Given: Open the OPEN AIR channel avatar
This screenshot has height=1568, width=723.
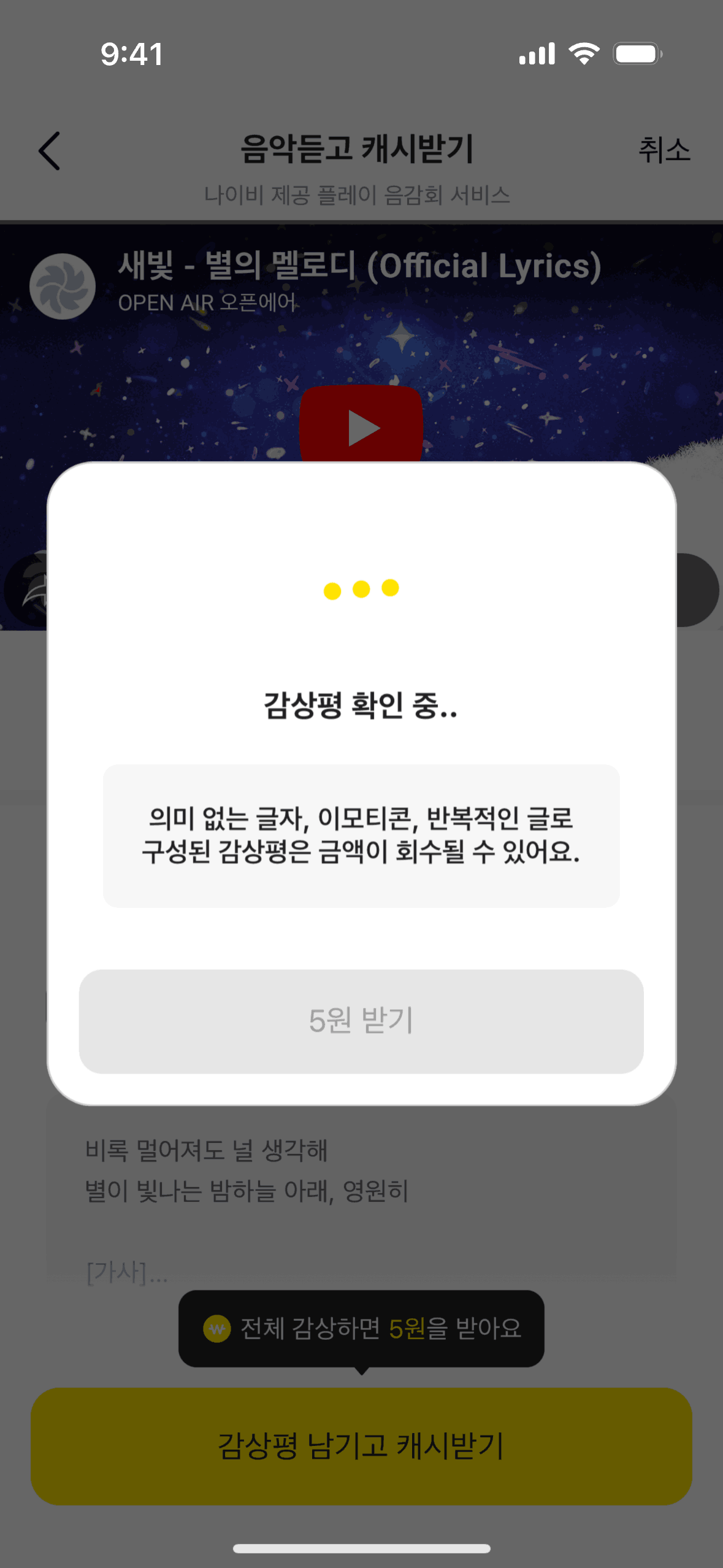Looking at the screenshot, I should (x=63, y=286).
